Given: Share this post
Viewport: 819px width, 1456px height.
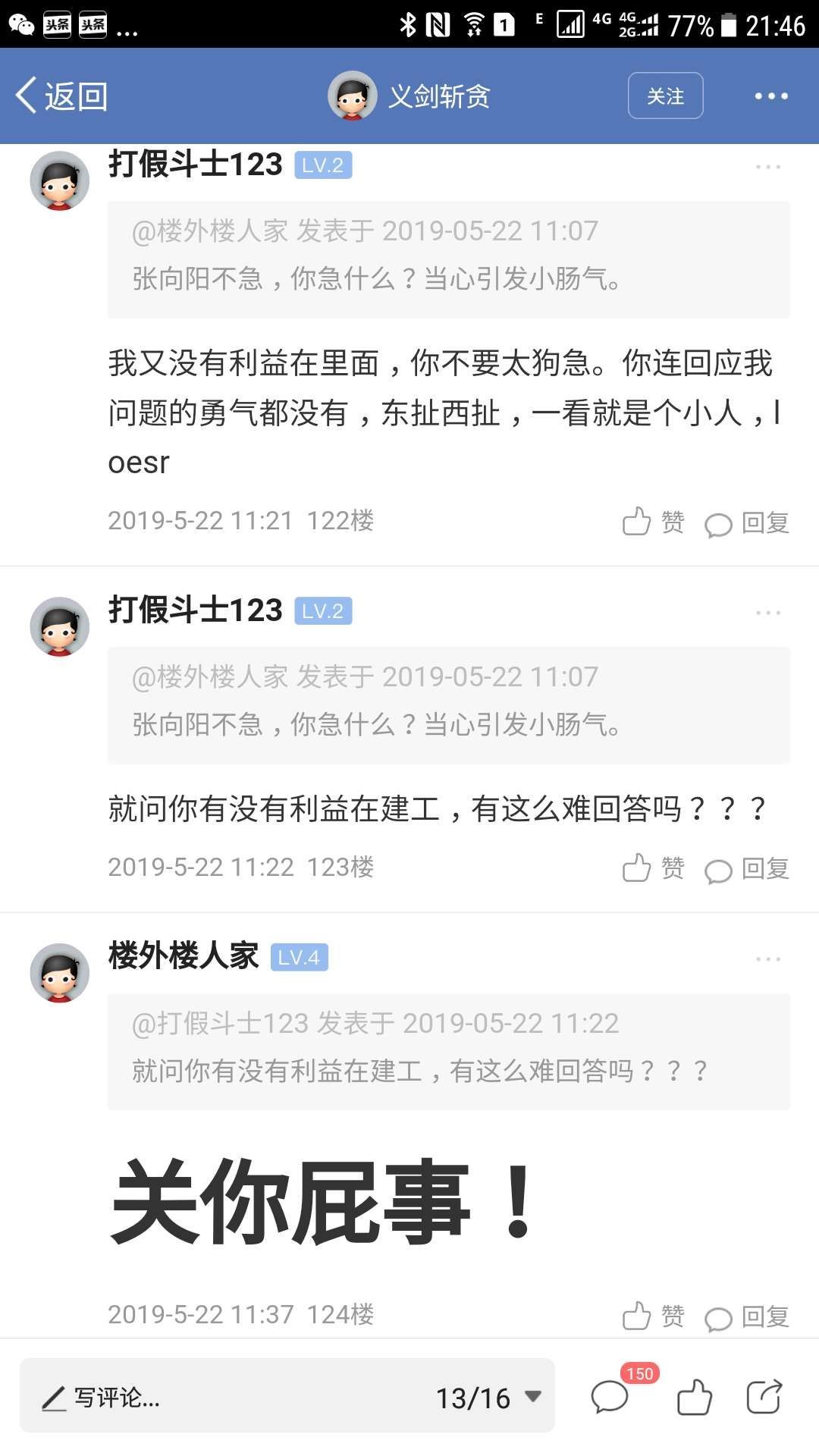Looking at the screenshot, I should 764,1397.
